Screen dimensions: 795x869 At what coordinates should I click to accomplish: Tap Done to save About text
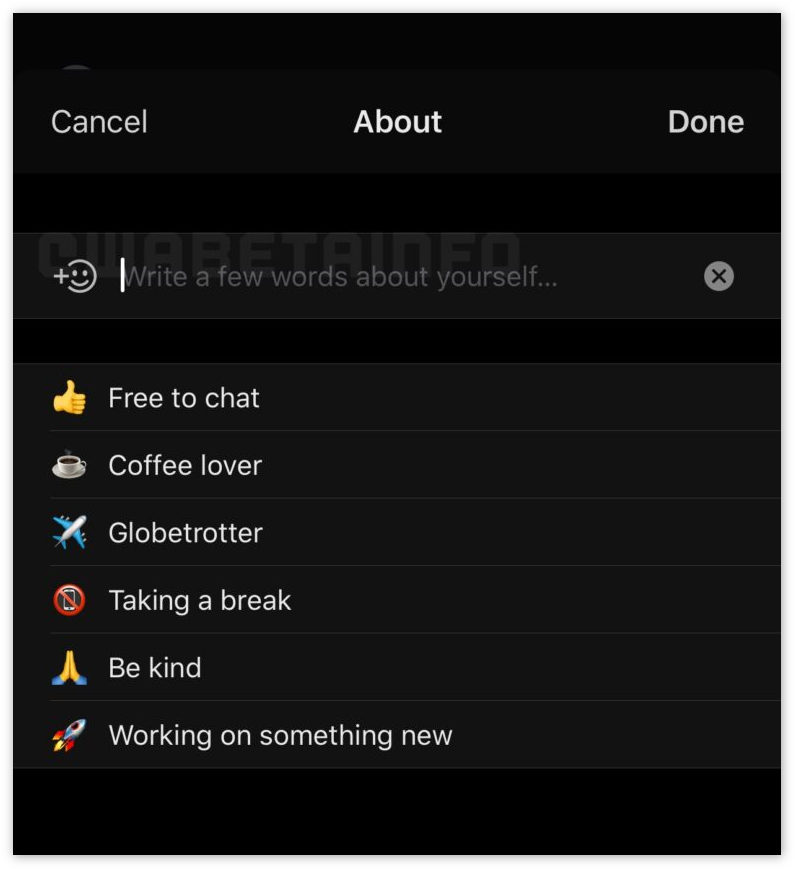(705, 122)
